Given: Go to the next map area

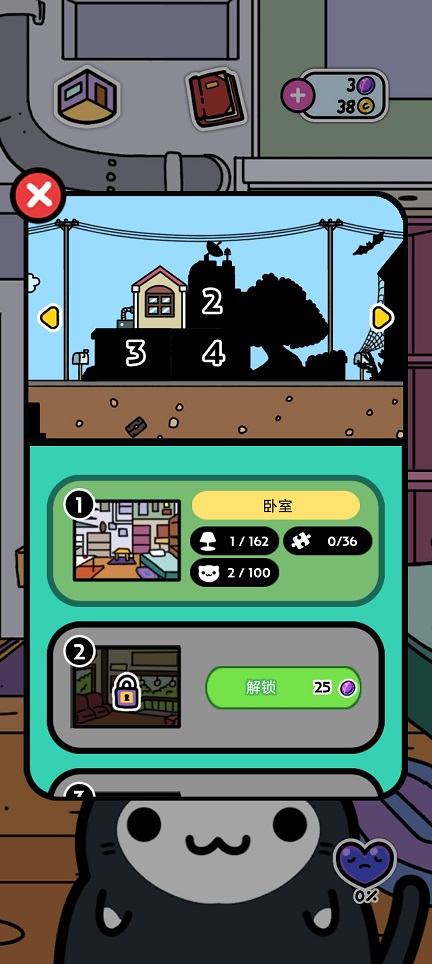Looking at the screenshot, I should click(x=382, y=317).
